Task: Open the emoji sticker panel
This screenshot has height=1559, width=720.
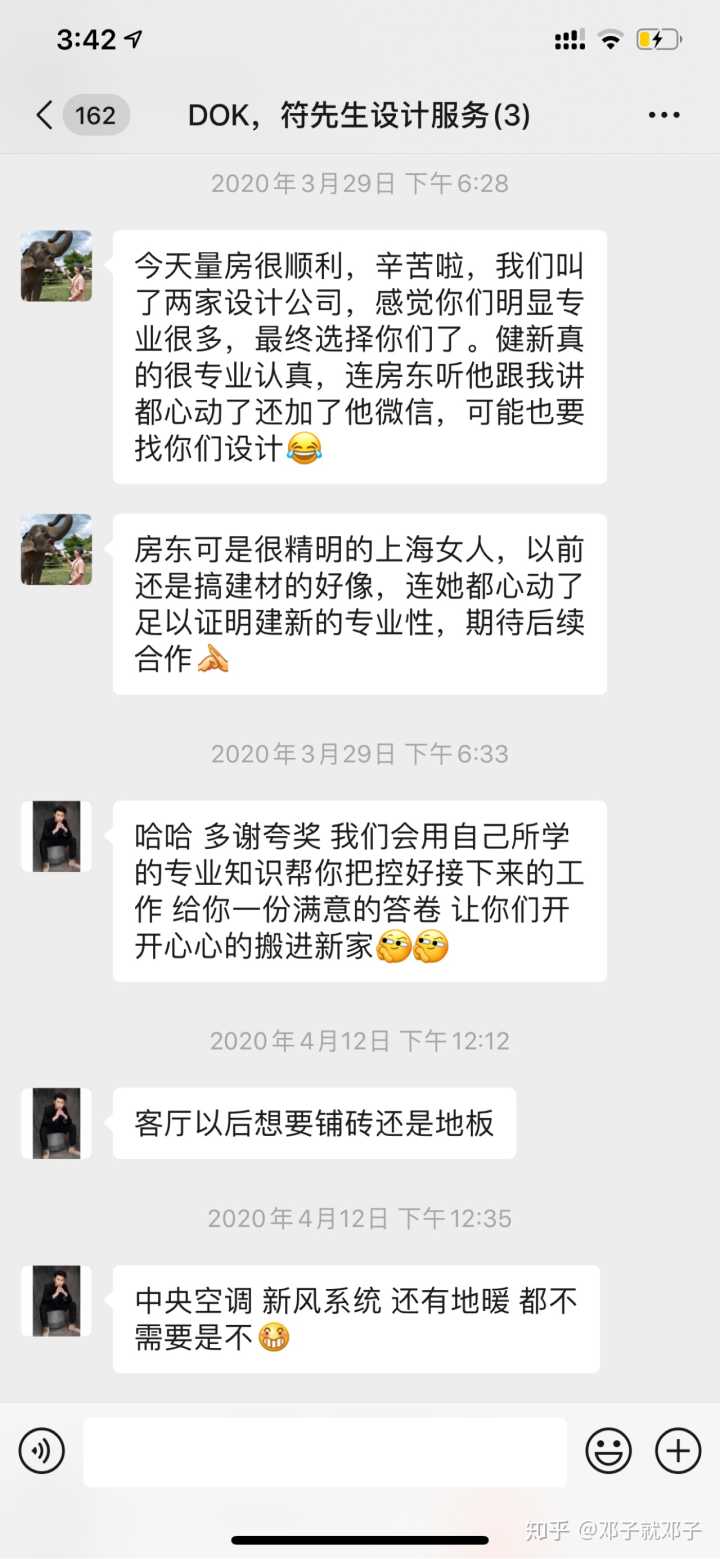Action: [x=608, y=1450]
